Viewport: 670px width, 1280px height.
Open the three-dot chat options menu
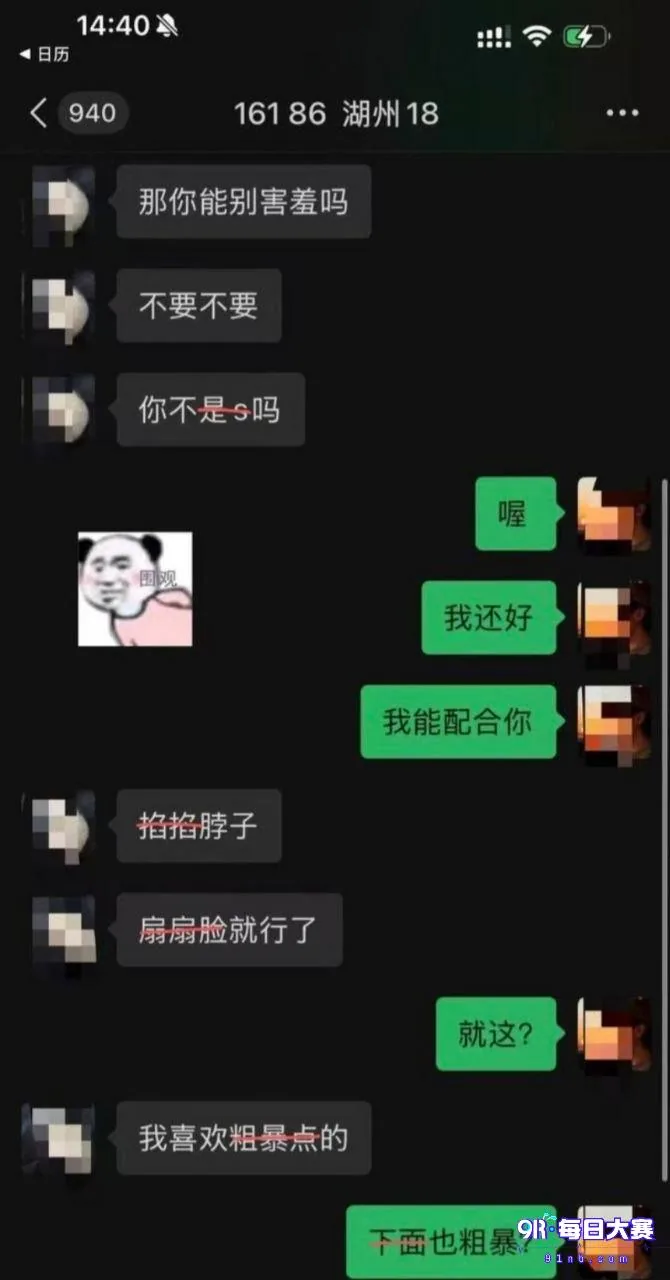[x=622, y=113]
